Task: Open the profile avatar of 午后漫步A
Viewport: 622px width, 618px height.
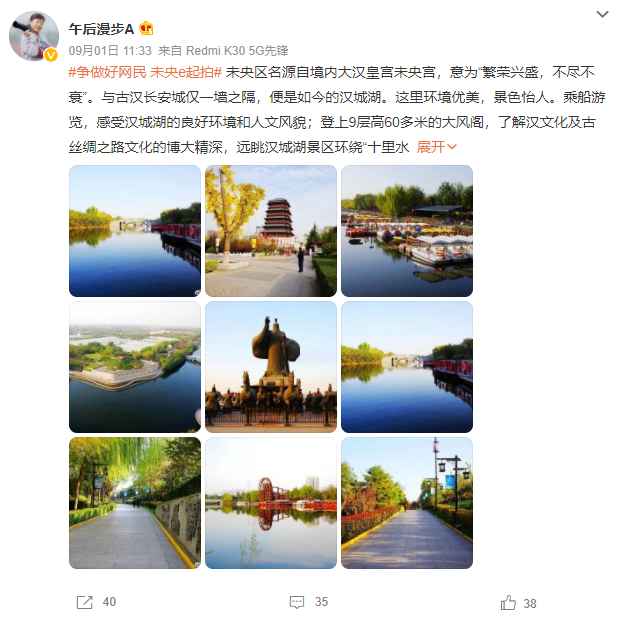Action: pos(34,37)
